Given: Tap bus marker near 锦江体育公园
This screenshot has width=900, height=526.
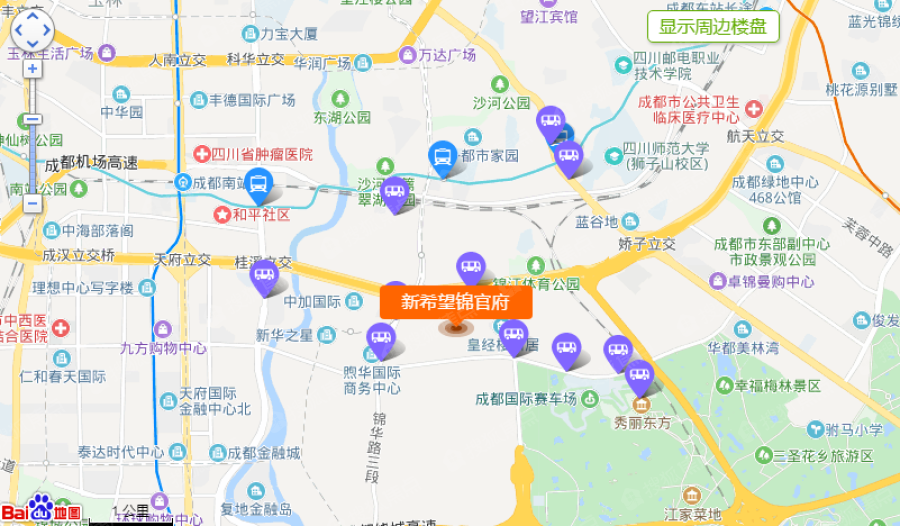Looking at the screenshot, I should tap(470, 267).
